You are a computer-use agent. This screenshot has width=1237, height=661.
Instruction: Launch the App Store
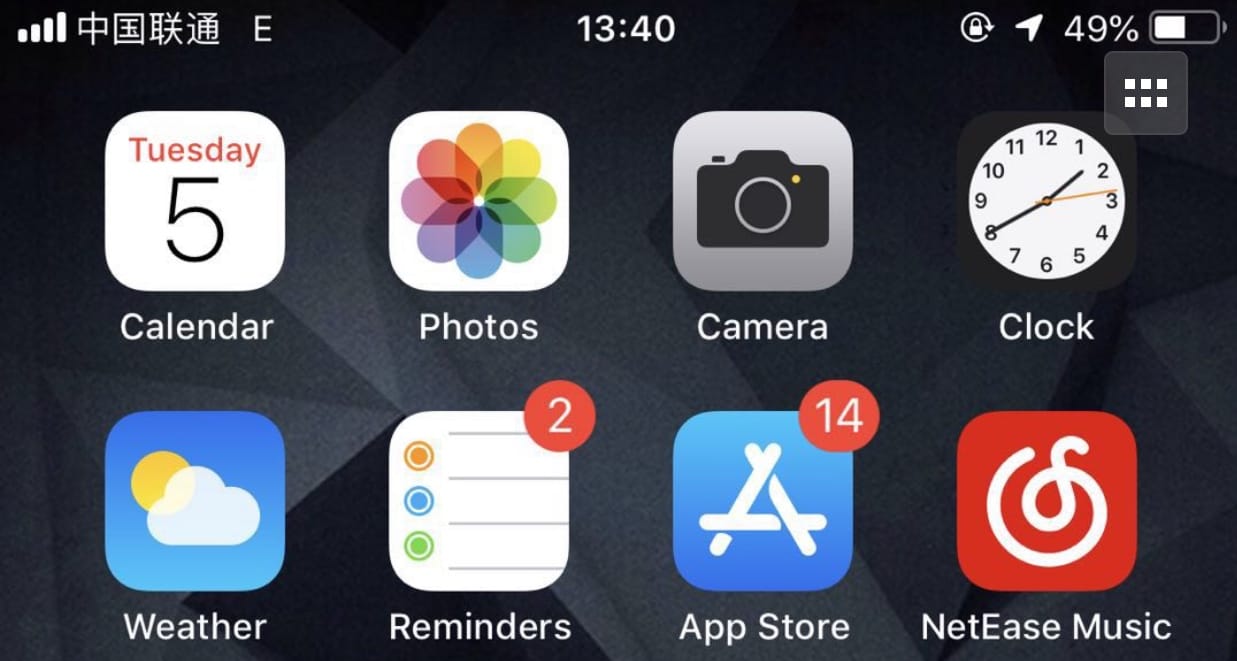coord(762,500)
